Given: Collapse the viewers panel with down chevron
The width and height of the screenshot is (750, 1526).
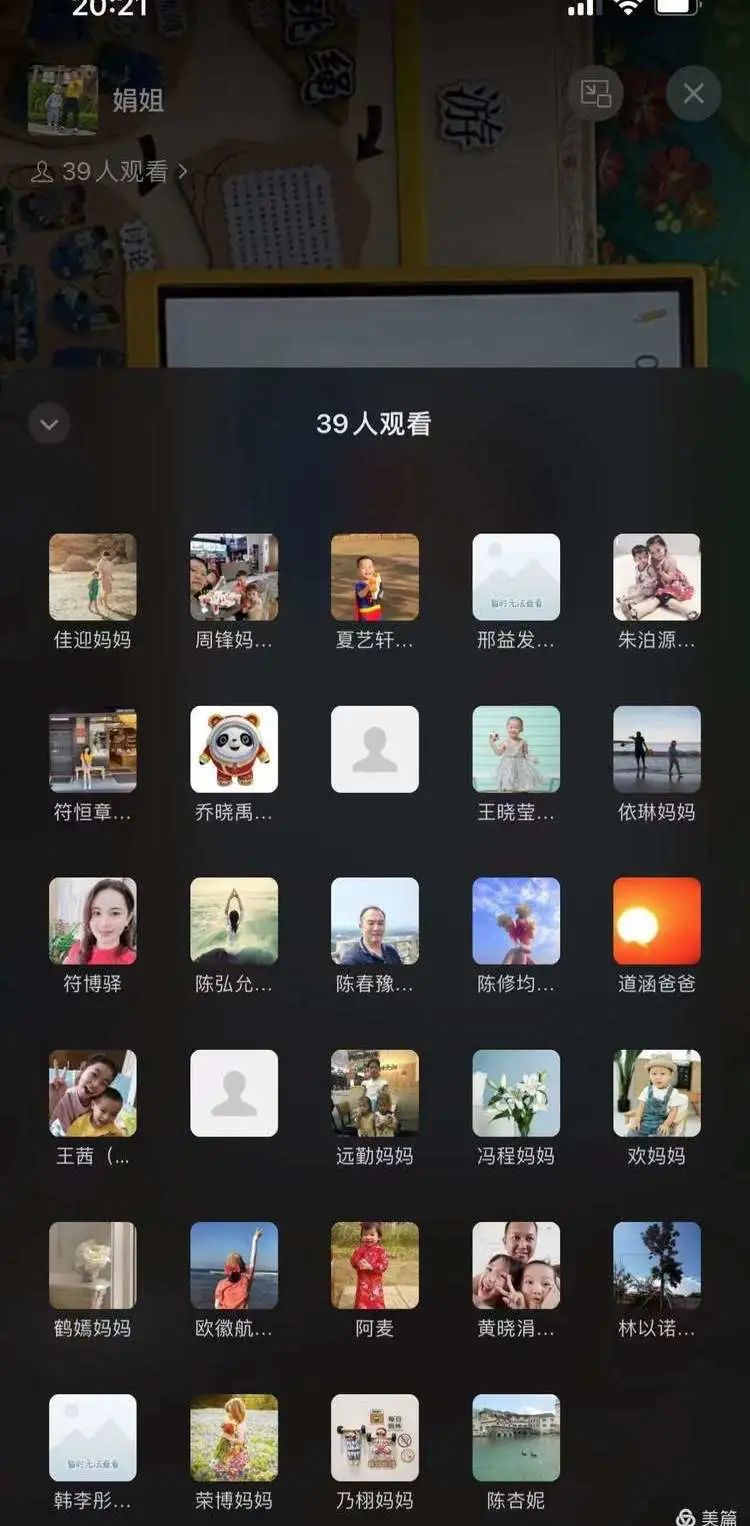Looking at the screenshot, I should tap(49, 424).
